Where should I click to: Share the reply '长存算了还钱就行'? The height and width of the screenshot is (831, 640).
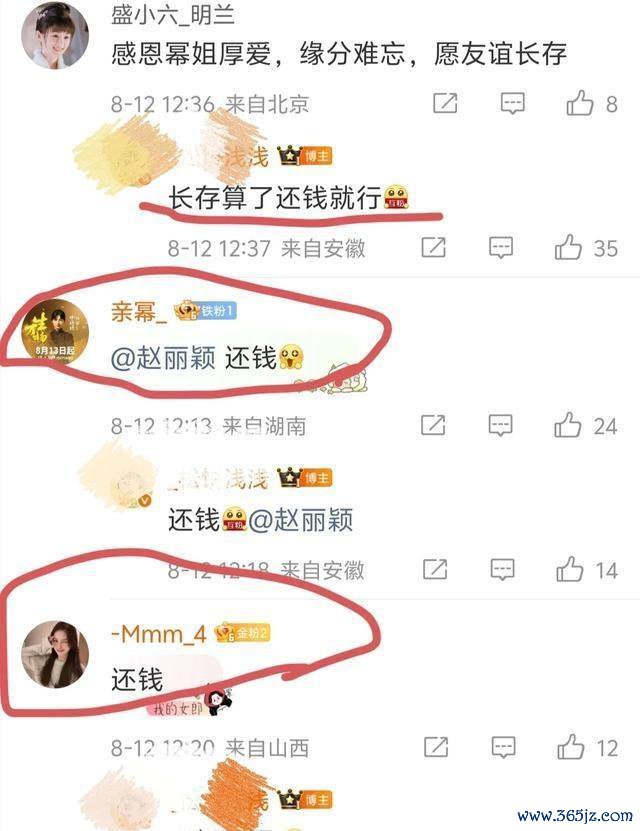point(433,247)
